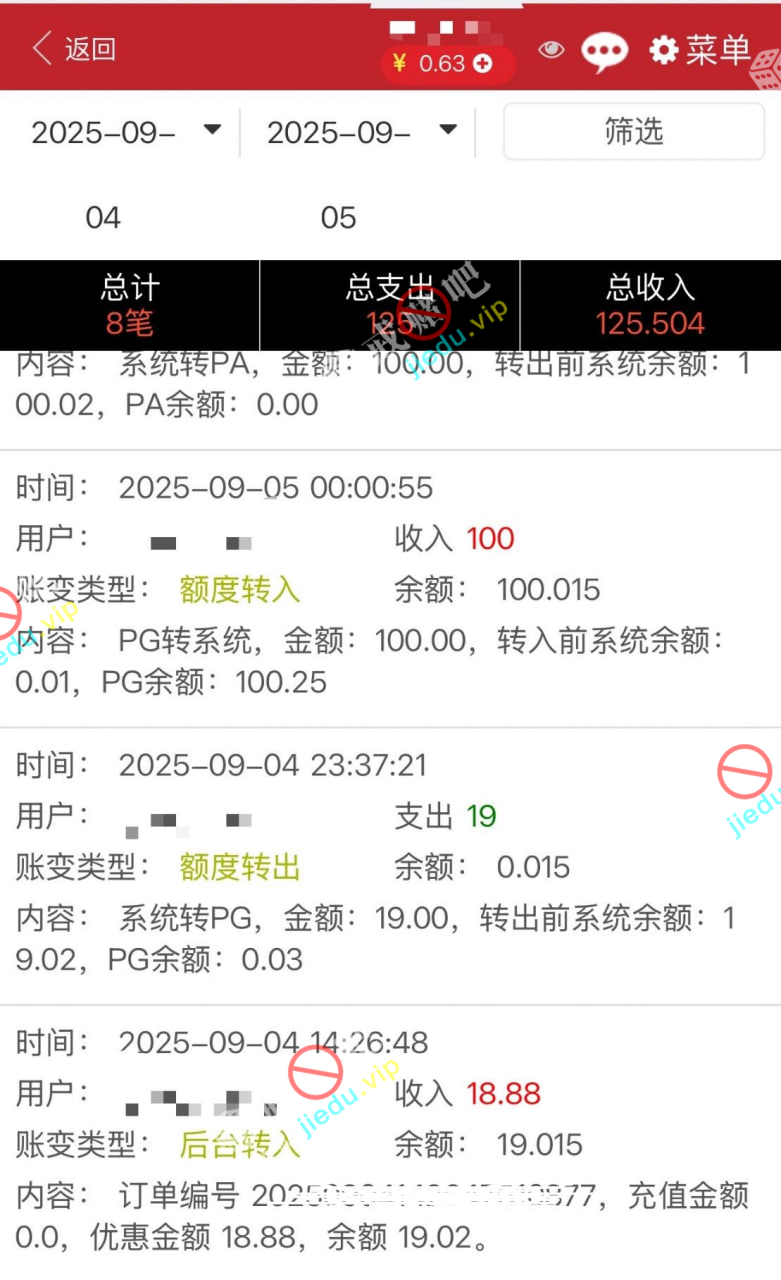Tap the plus icon next to balance 0.63
The width and height of the screenshot is (781, 1280).
(x=483, y=64)
